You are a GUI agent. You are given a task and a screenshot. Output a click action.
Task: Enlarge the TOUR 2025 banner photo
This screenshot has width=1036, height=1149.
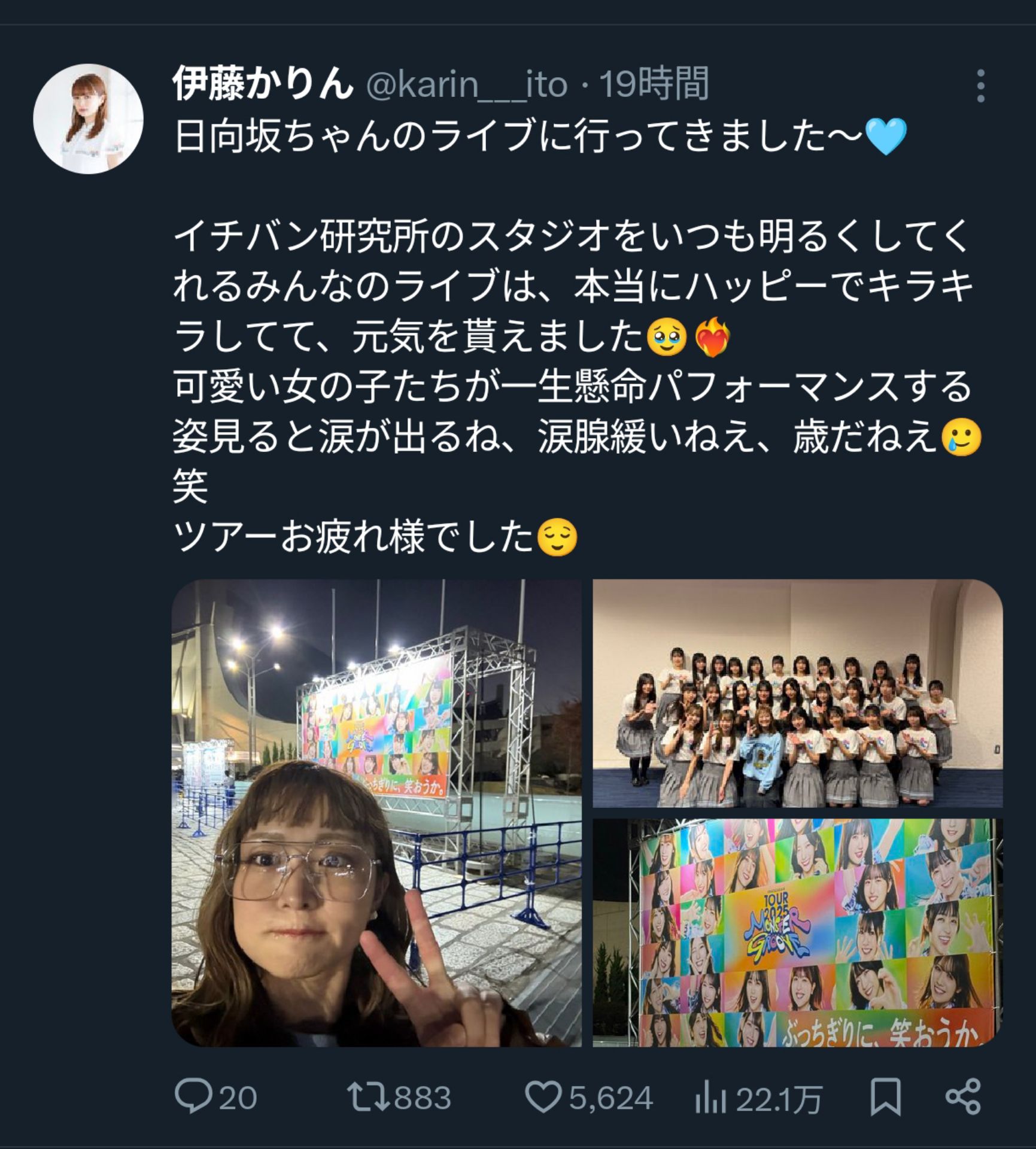click(797, 932)
